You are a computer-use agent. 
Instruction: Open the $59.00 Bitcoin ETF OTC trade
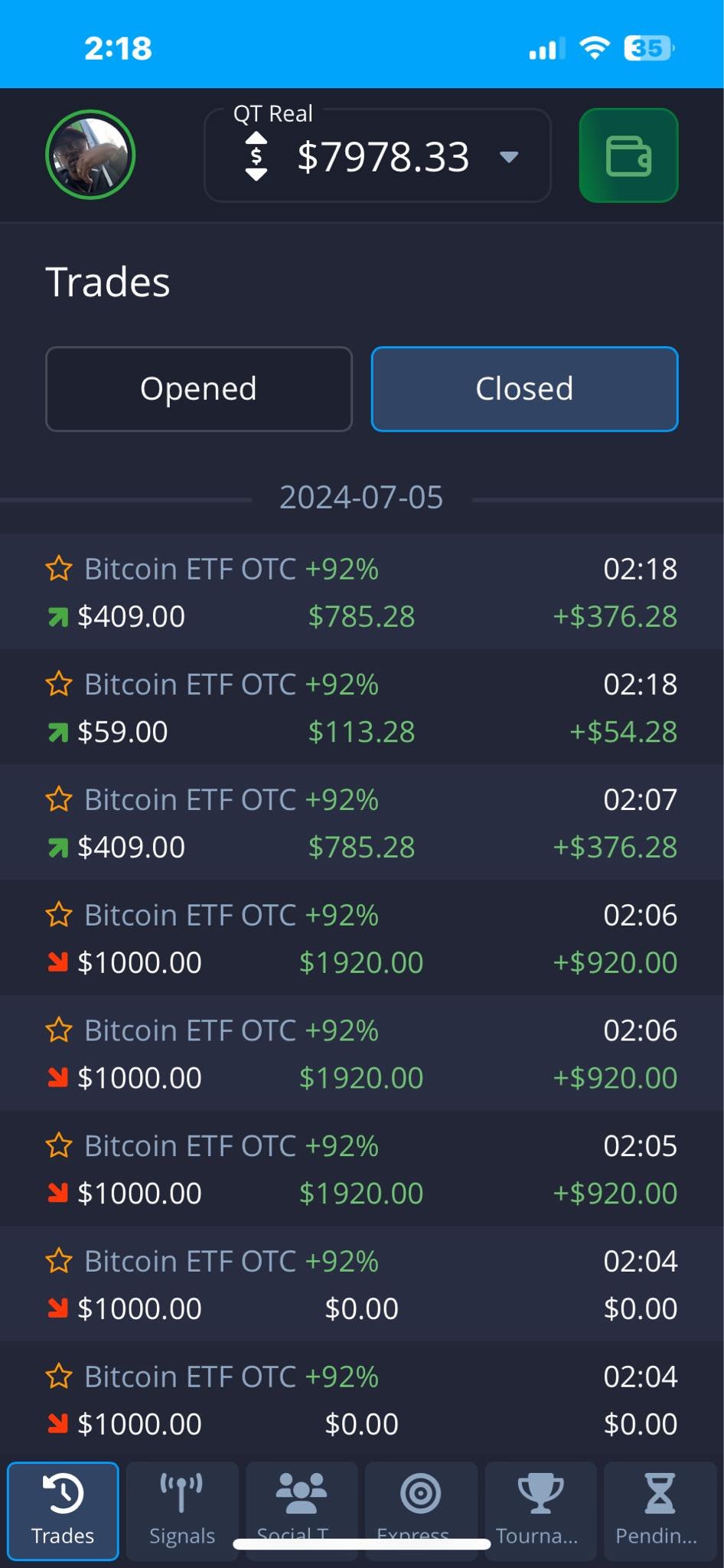(361, 708)
